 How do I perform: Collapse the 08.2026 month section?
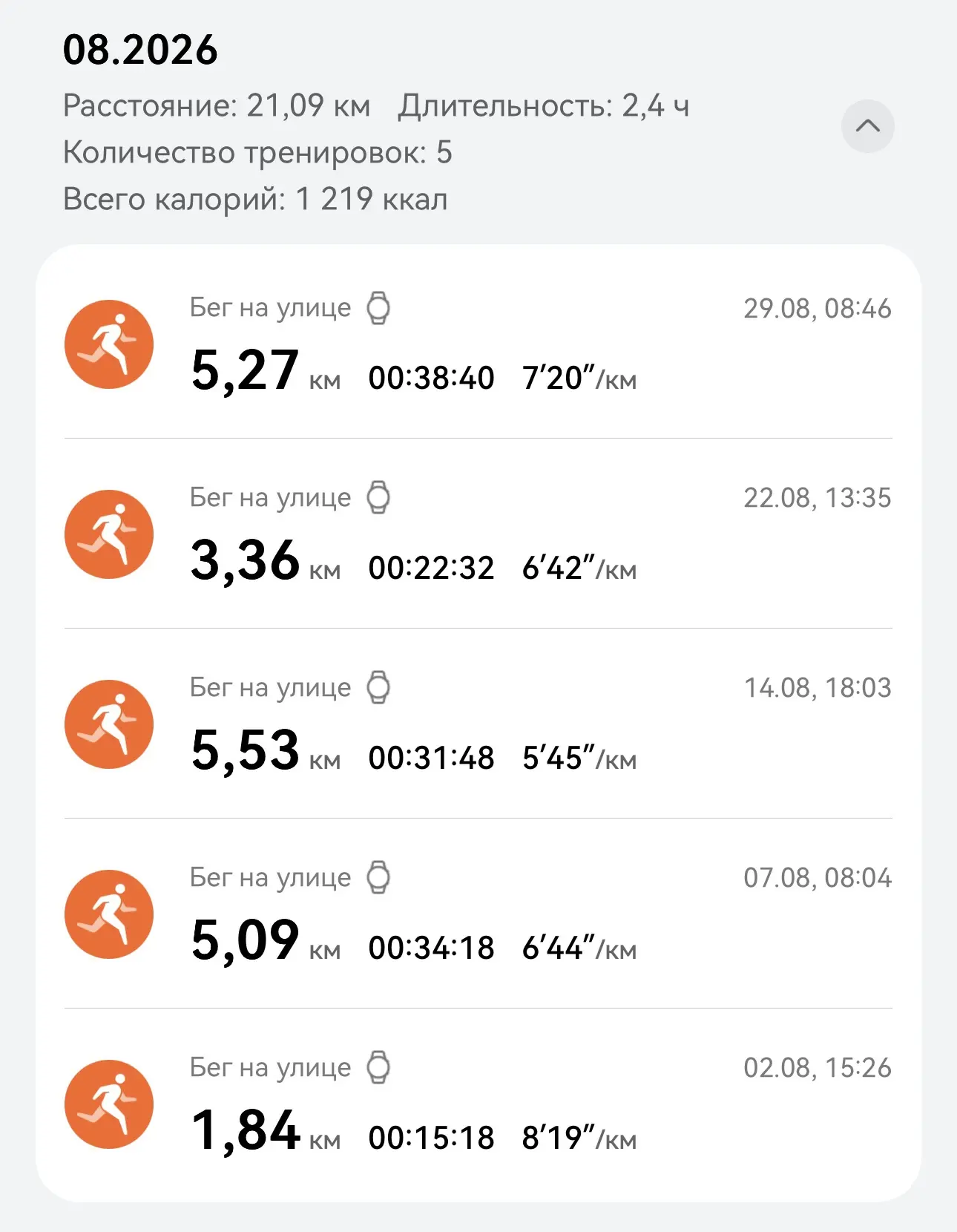coord(867,126)
